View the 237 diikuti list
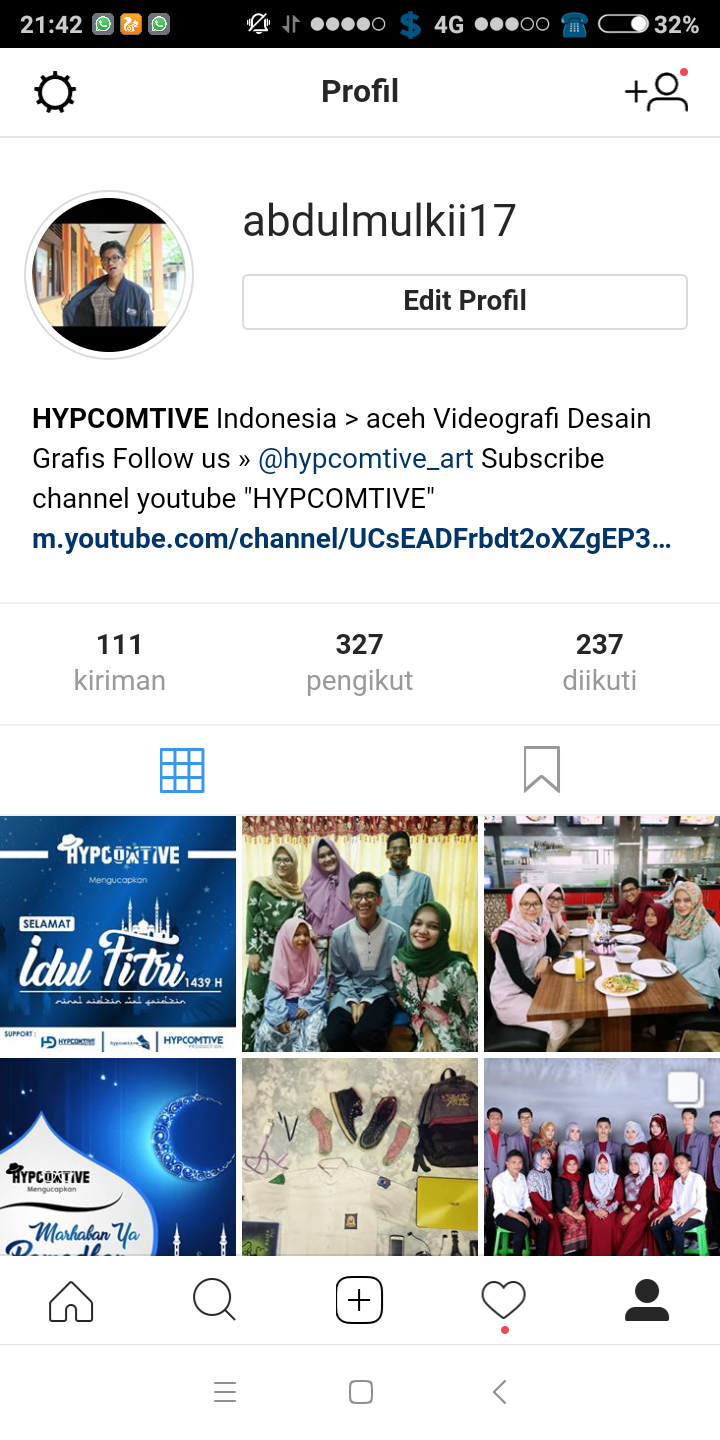 599,661
